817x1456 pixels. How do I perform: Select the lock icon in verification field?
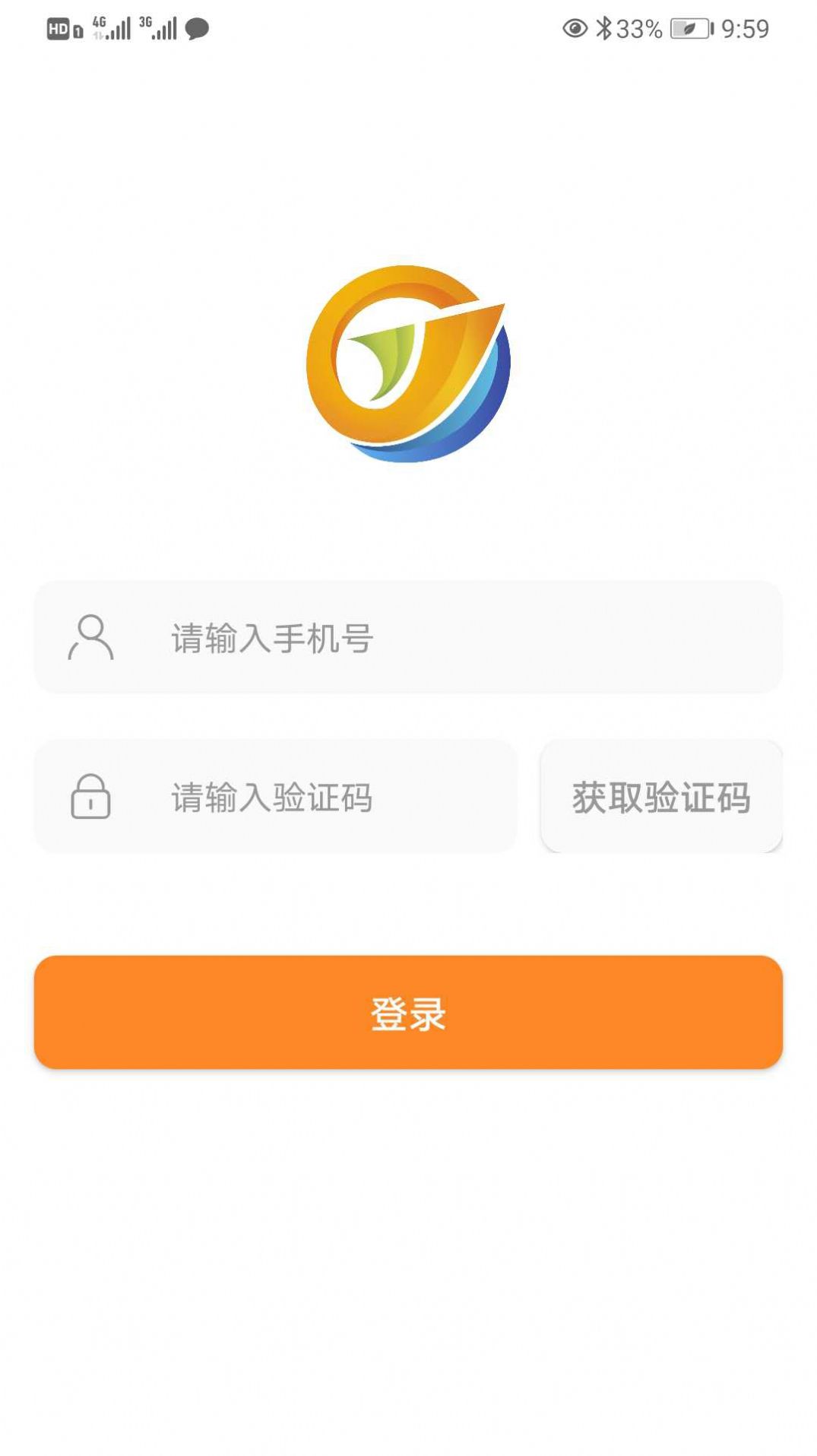click(91, 798)
